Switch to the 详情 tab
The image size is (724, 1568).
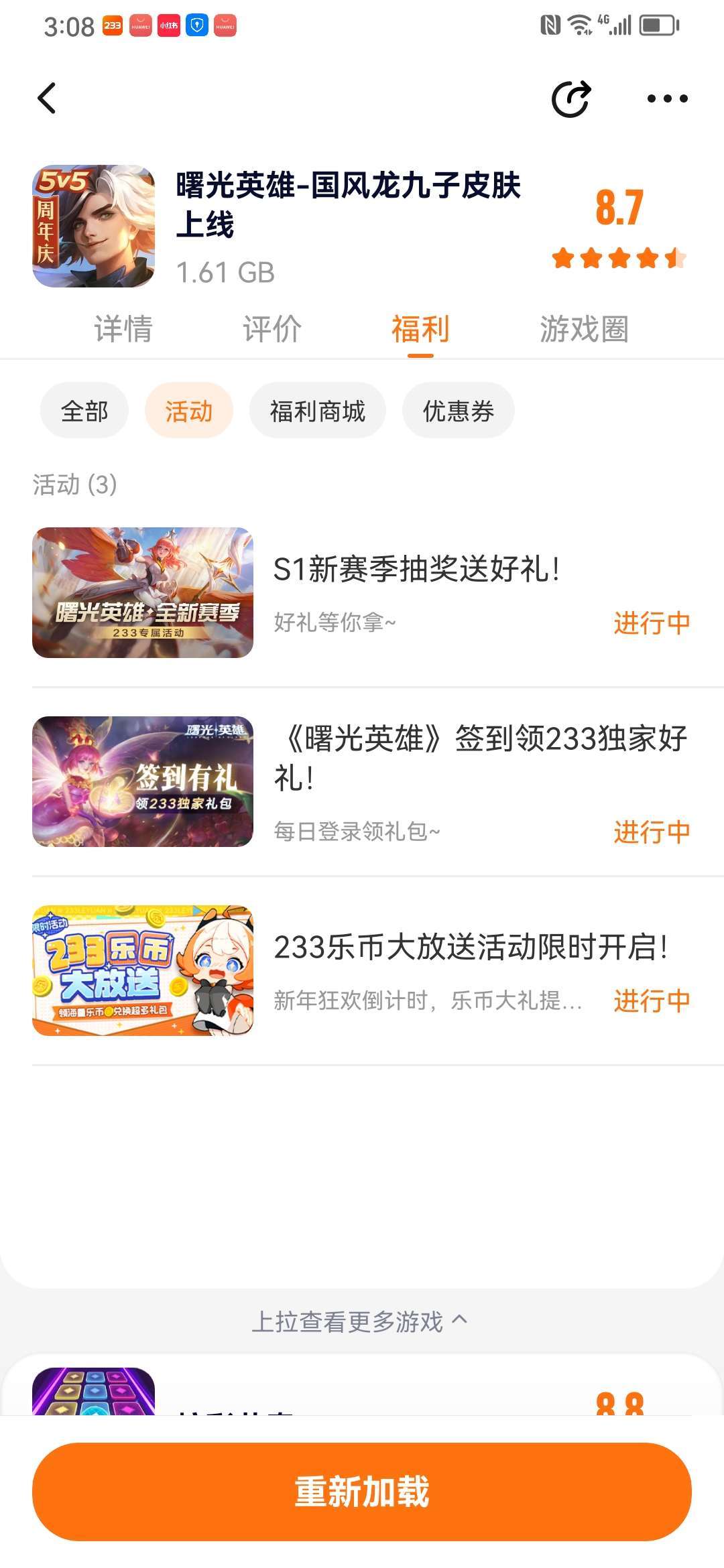point(123,329)
